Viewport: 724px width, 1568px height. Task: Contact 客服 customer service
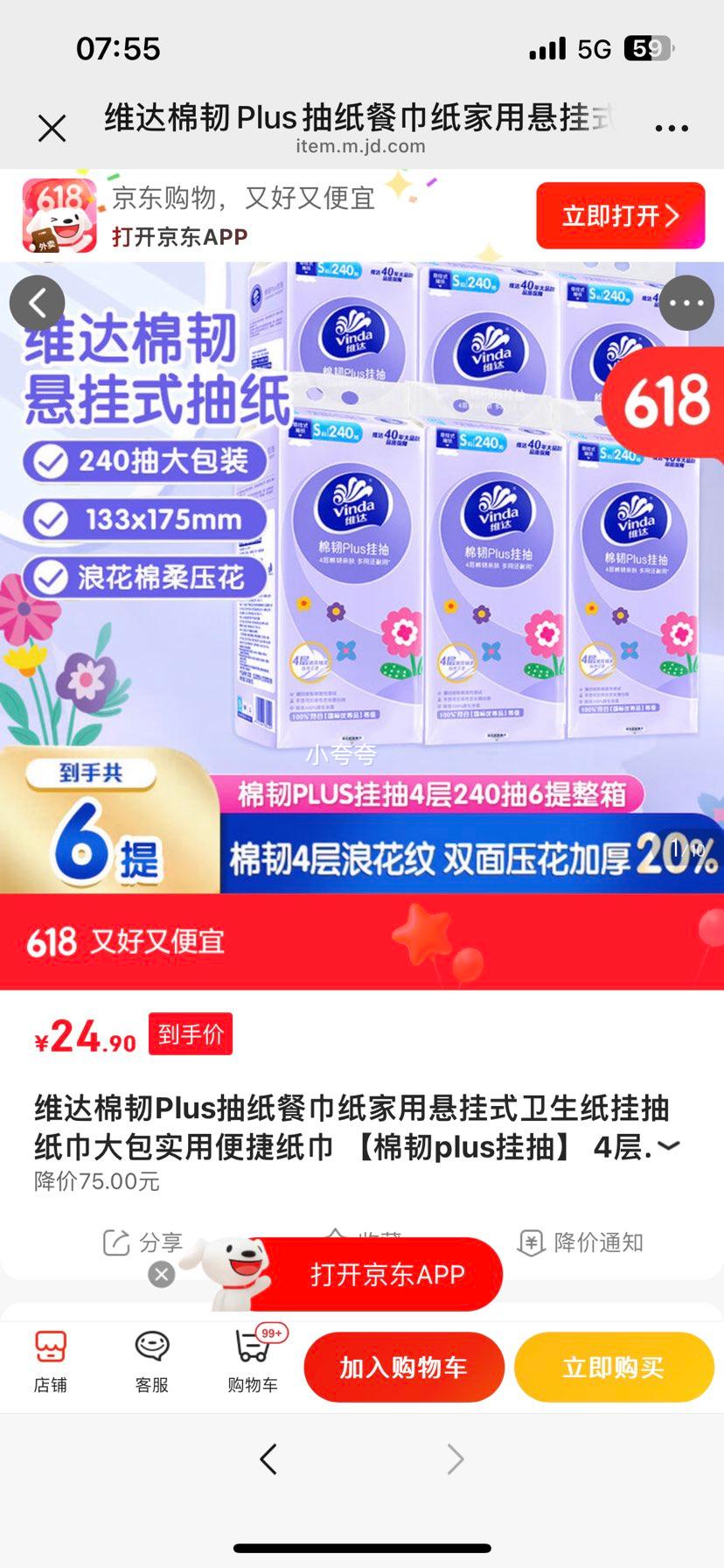point(151,1361)
